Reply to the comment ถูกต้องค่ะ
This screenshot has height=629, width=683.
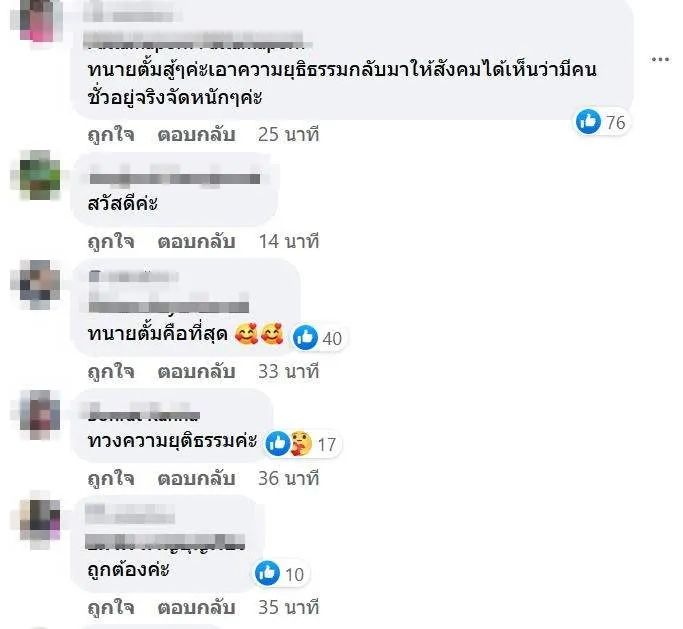click(x=196, y=607)
